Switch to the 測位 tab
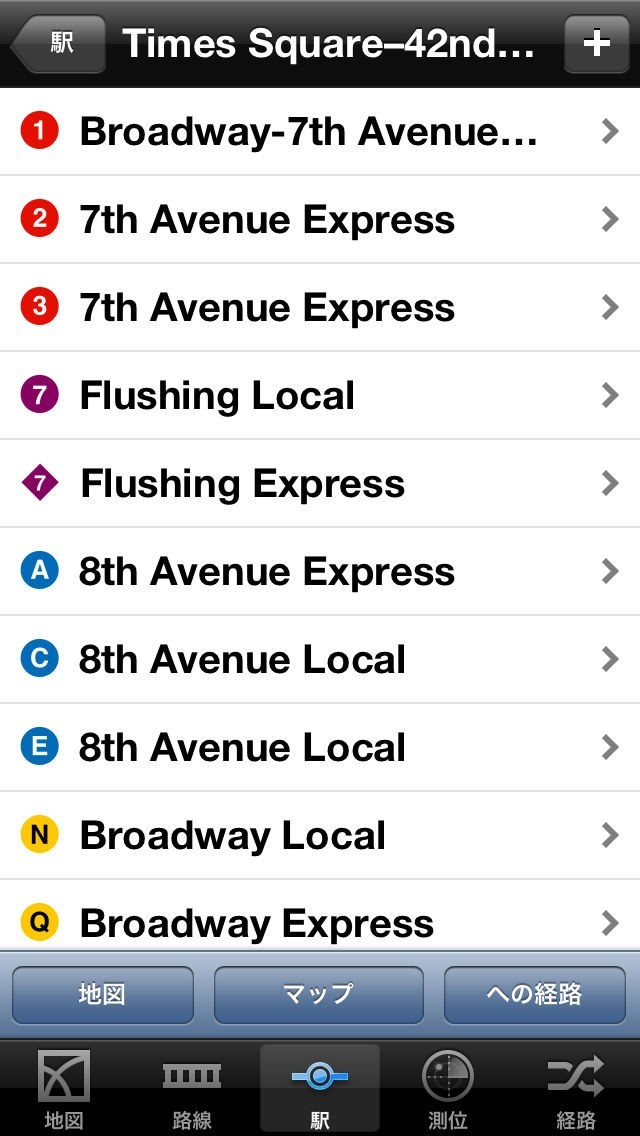Viewport: 640px width, 1136px height. click(x=447, y=1090)
